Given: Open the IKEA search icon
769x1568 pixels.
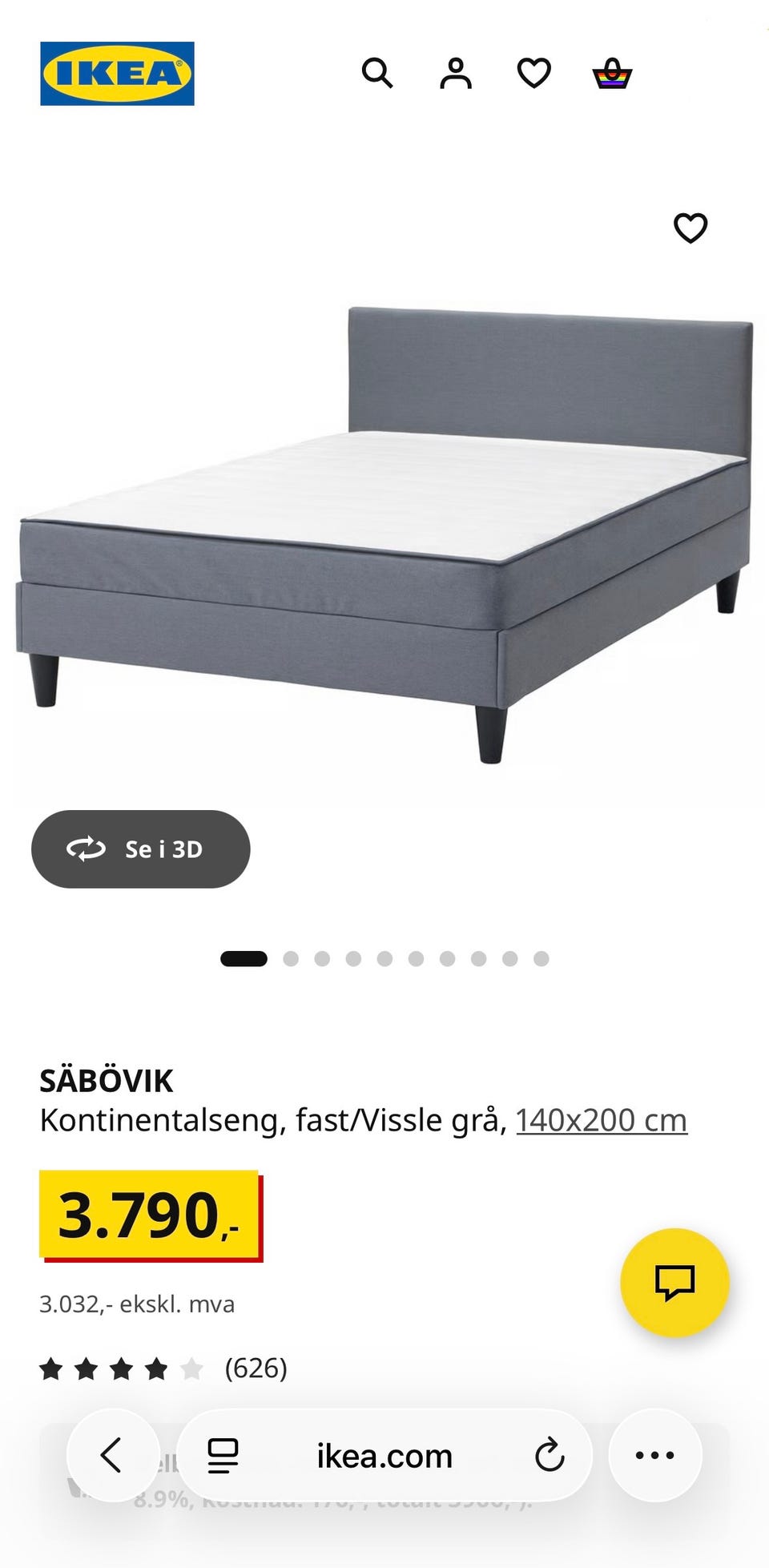Looking at the screenshot, I should point(377,73).
